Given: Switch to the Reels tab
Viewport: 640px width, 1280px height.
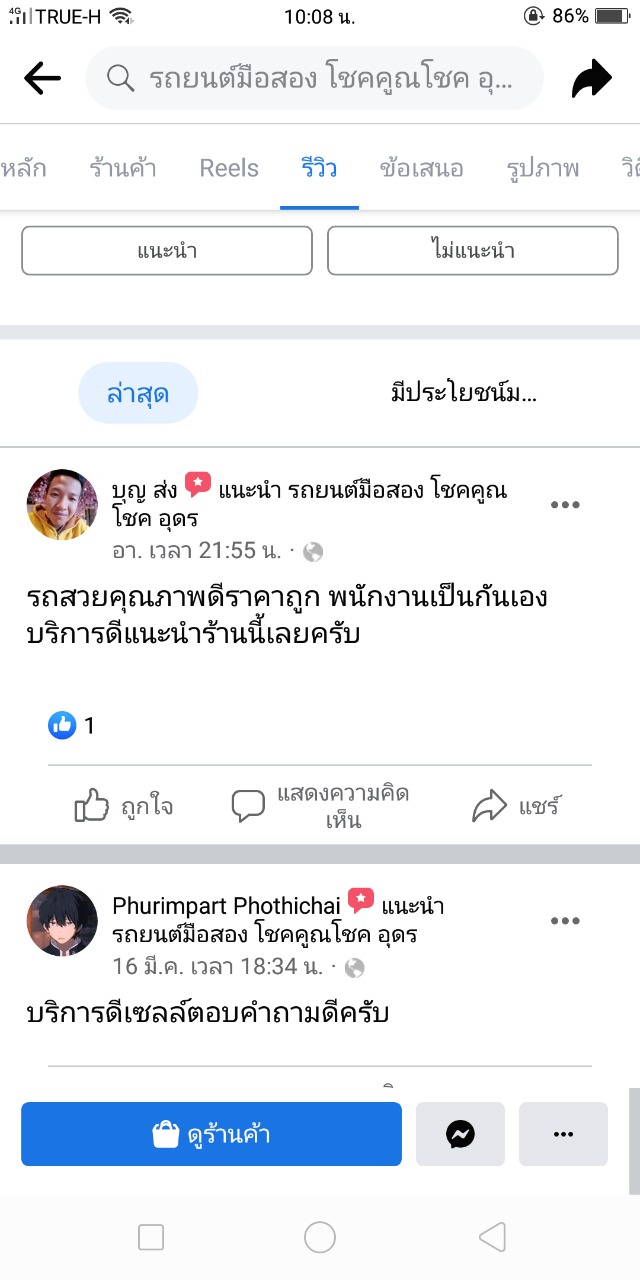Looking at the screenshot, I should (229, 168).
